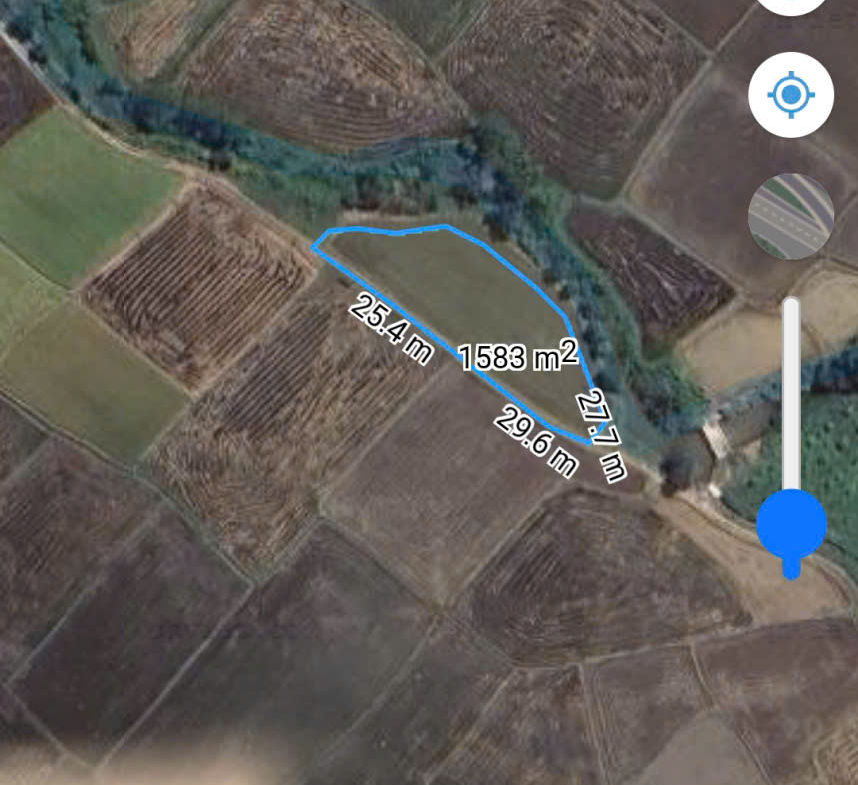Switch the map layer type thumbnail
Viewport: 858px width, 785px height.
pyautogui.click(x=791, y=217)
